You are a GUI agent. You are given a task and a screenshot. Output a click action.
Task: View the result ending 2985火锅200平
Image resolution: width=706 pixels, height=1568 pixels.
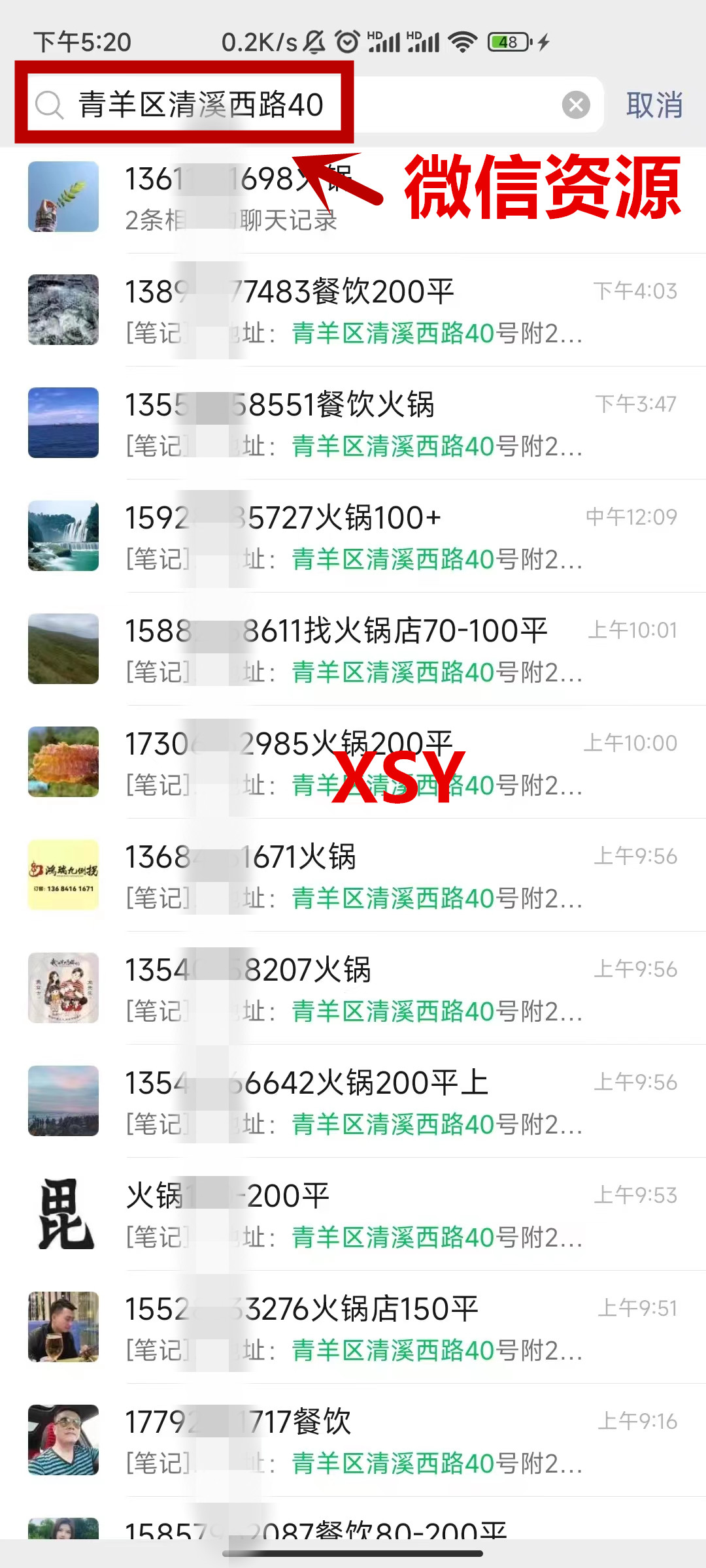point(366,762)
